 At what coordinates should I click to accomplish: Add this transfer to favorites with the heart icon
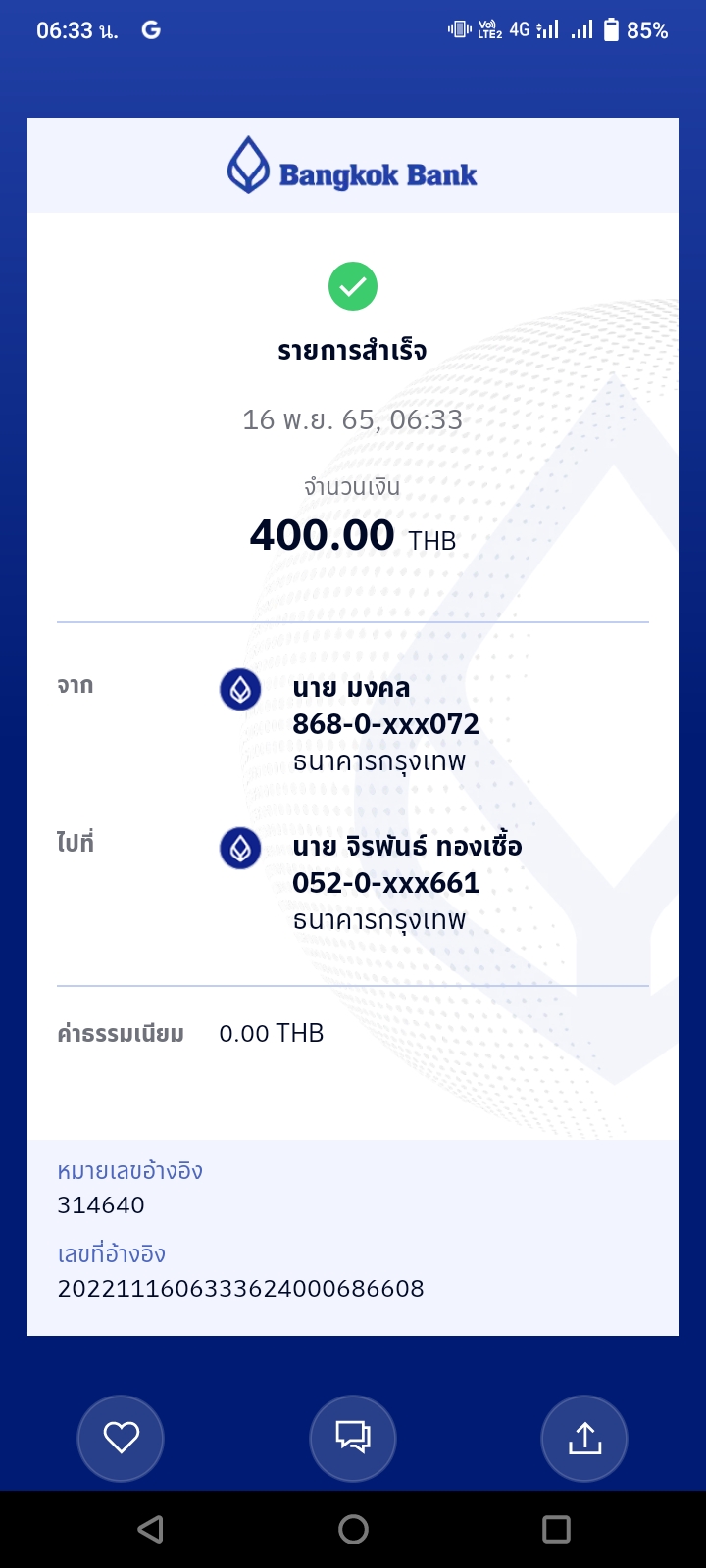[x=121, y=1438]
